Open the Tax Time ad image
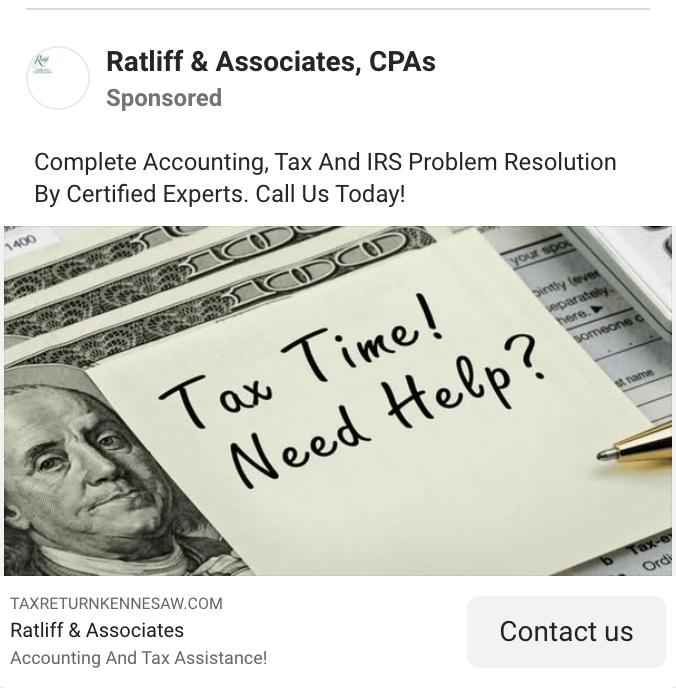This screenshot has height=688, width=676. click(x=338, y=400)
